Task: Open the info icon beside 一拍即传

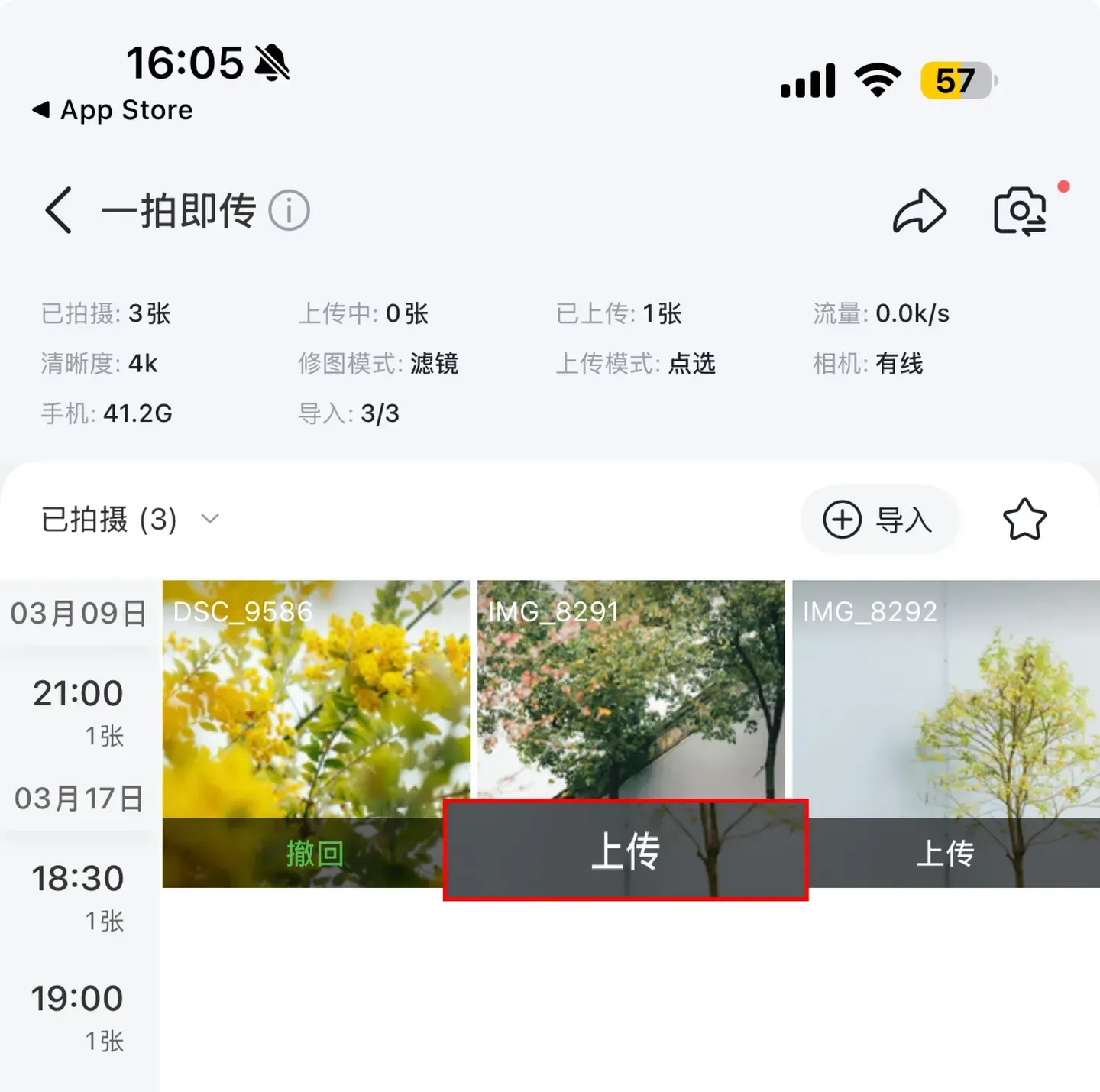Action: pyautogui.click(x=289, y=211)
